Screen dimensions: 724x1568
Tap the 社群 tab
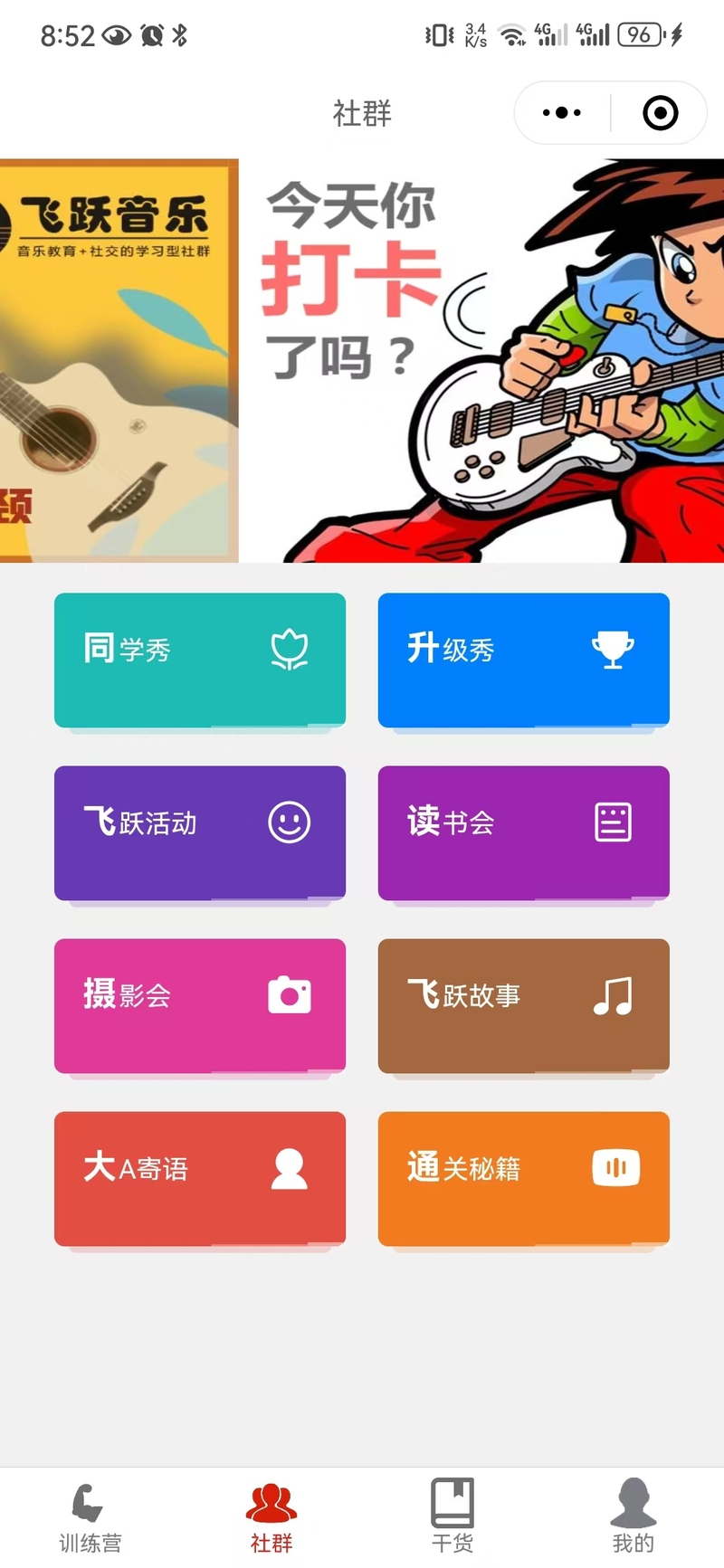click(x=271, y=1517)
